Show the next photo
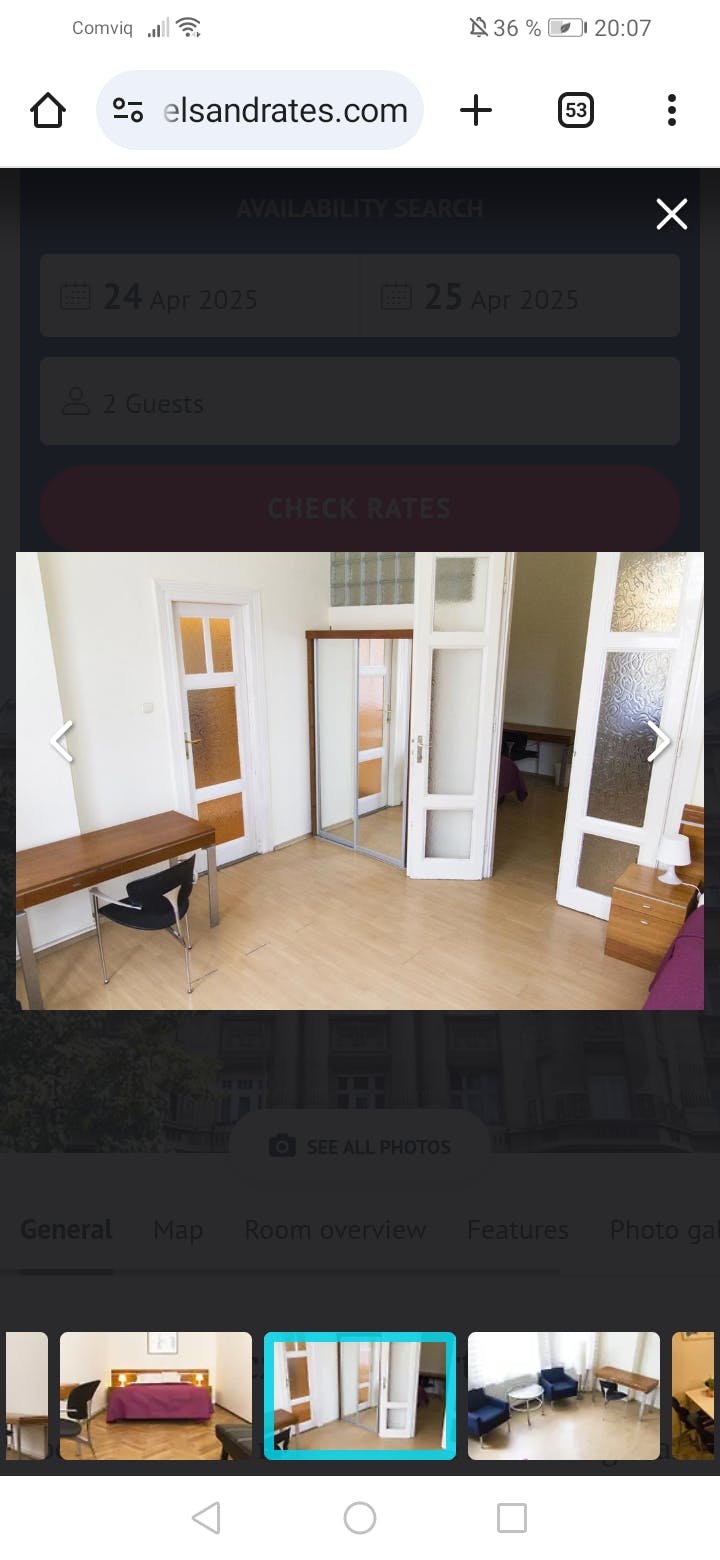This screenshot has width=720, height=1560. pyautogui.click(x=658, y=742)
